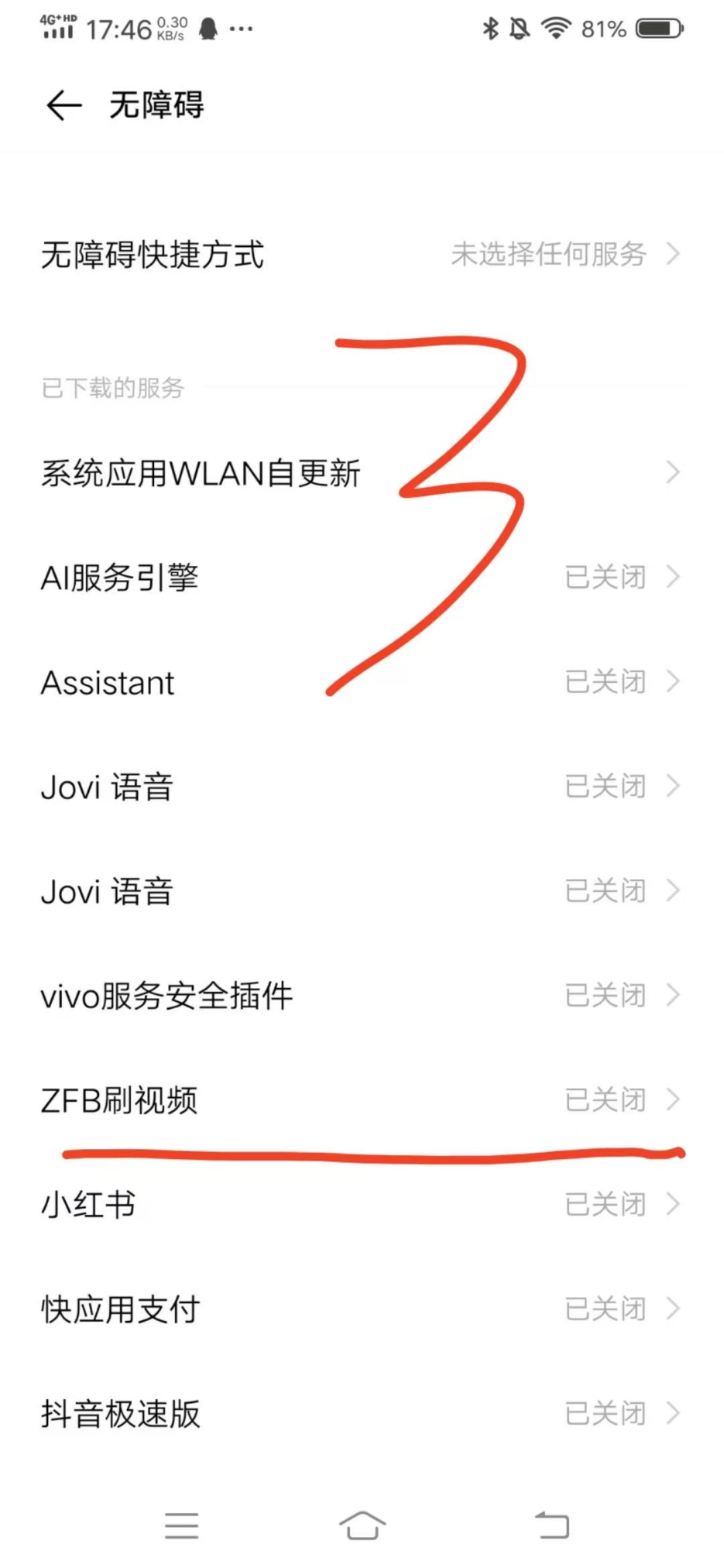Go back from the 无障碍 page
Viewport: 724px width, 1568px height.
pos(64,106)
